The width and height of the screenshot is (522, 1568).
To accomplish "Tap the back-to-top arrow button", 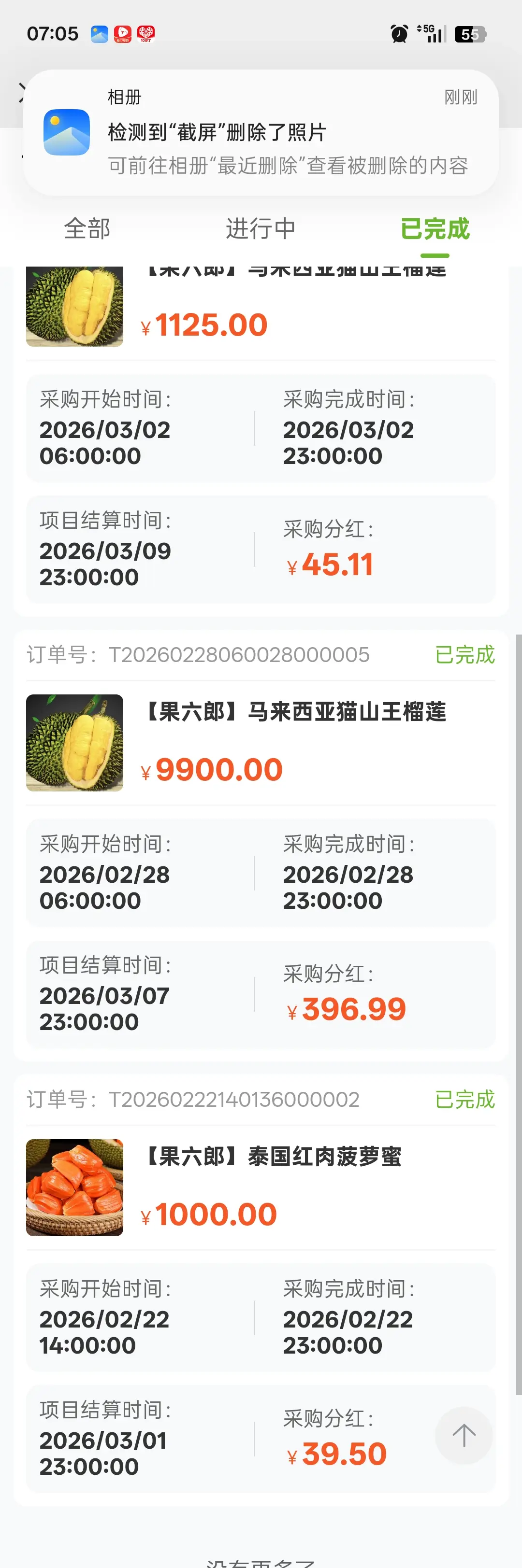I will [x=464, y=1435].
